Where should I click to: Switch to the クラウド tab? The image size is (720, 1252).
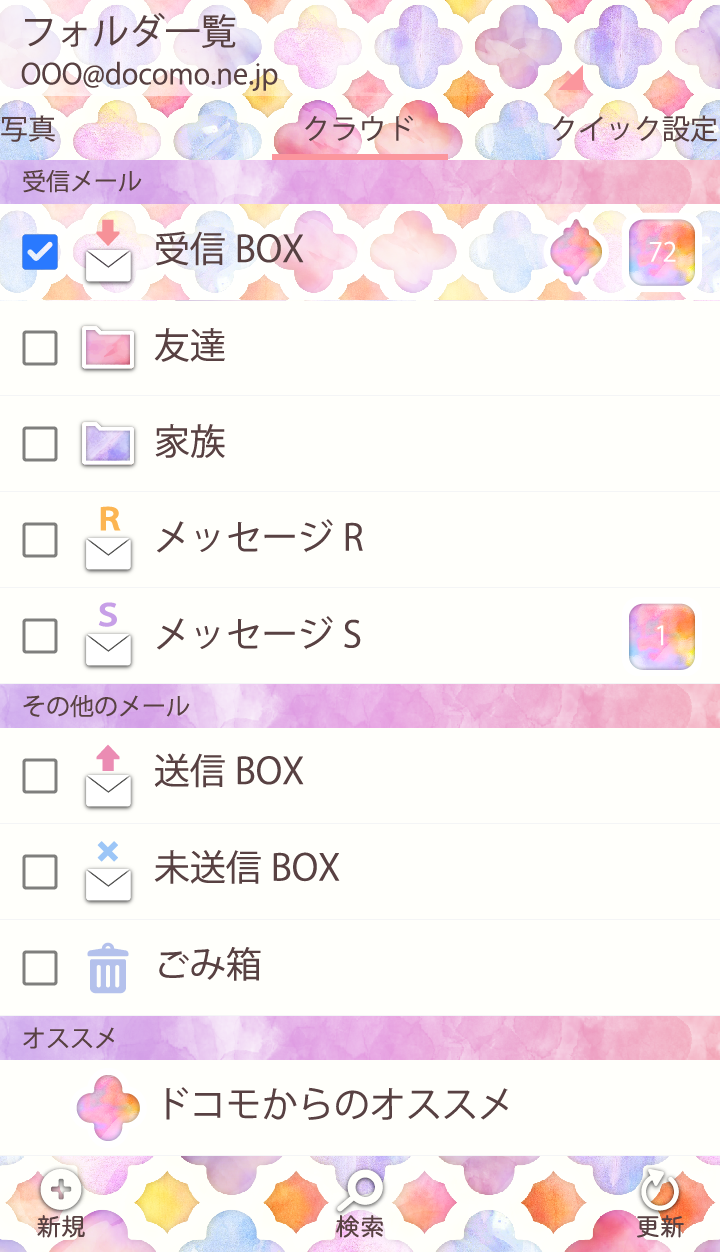click(x=359, y=129)
